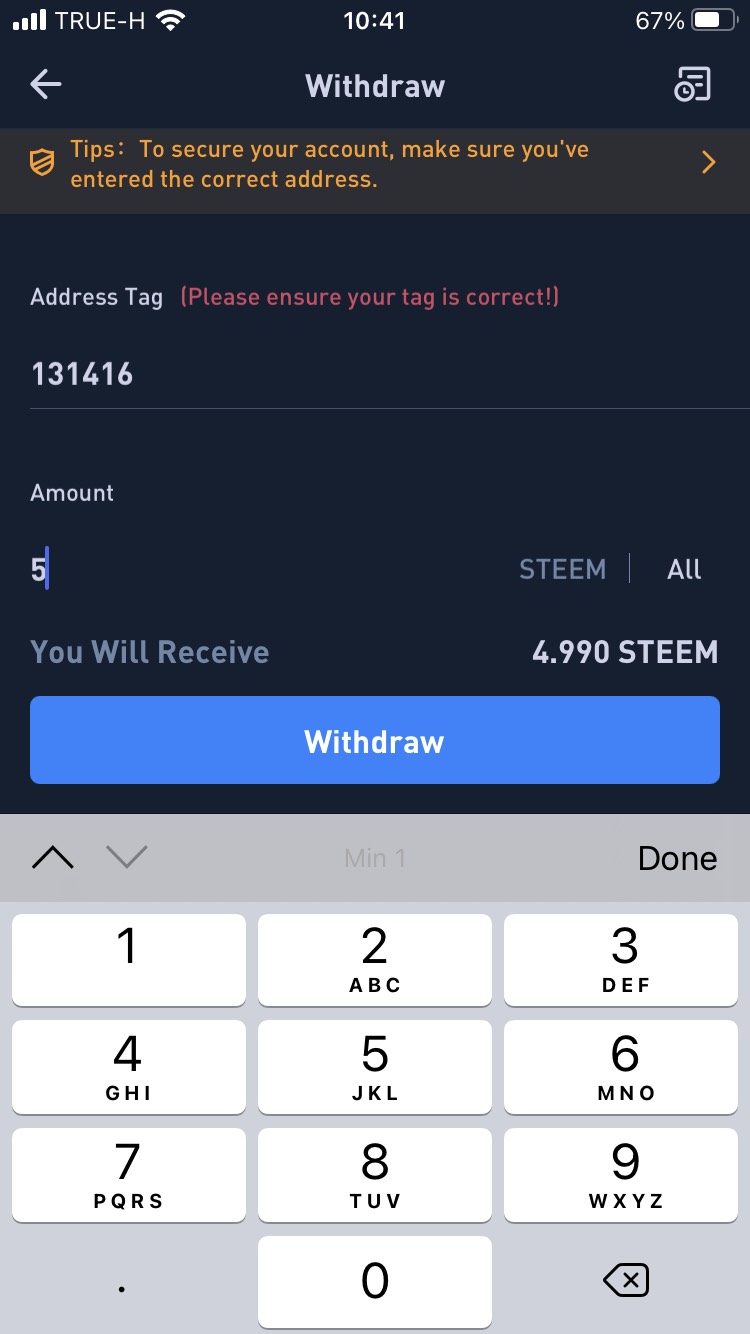Open withdrawal history icon
The image size is (750, 1334).
click(x=692, y=85)
